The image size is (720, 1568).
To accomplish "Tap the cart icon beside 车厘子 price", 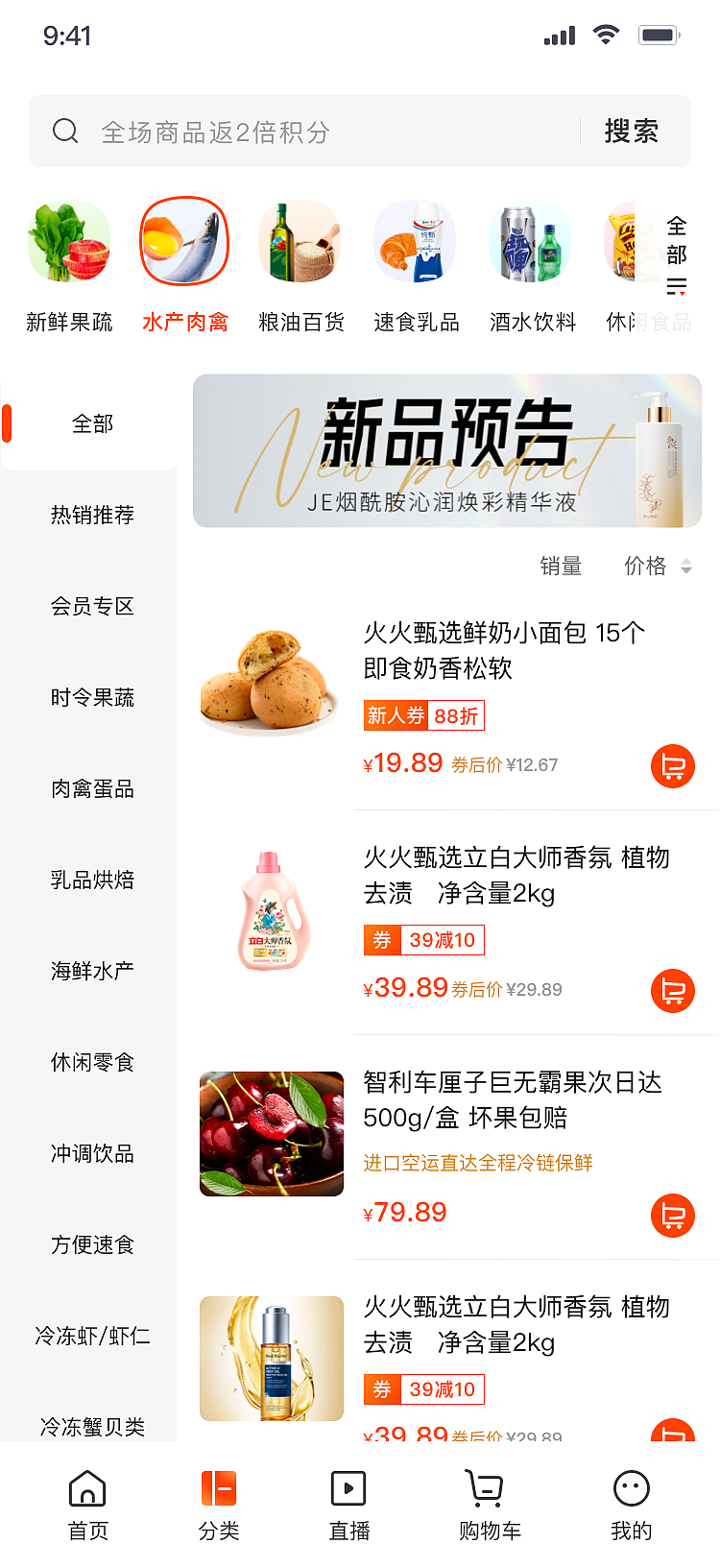I will [x=673, y=1215].
